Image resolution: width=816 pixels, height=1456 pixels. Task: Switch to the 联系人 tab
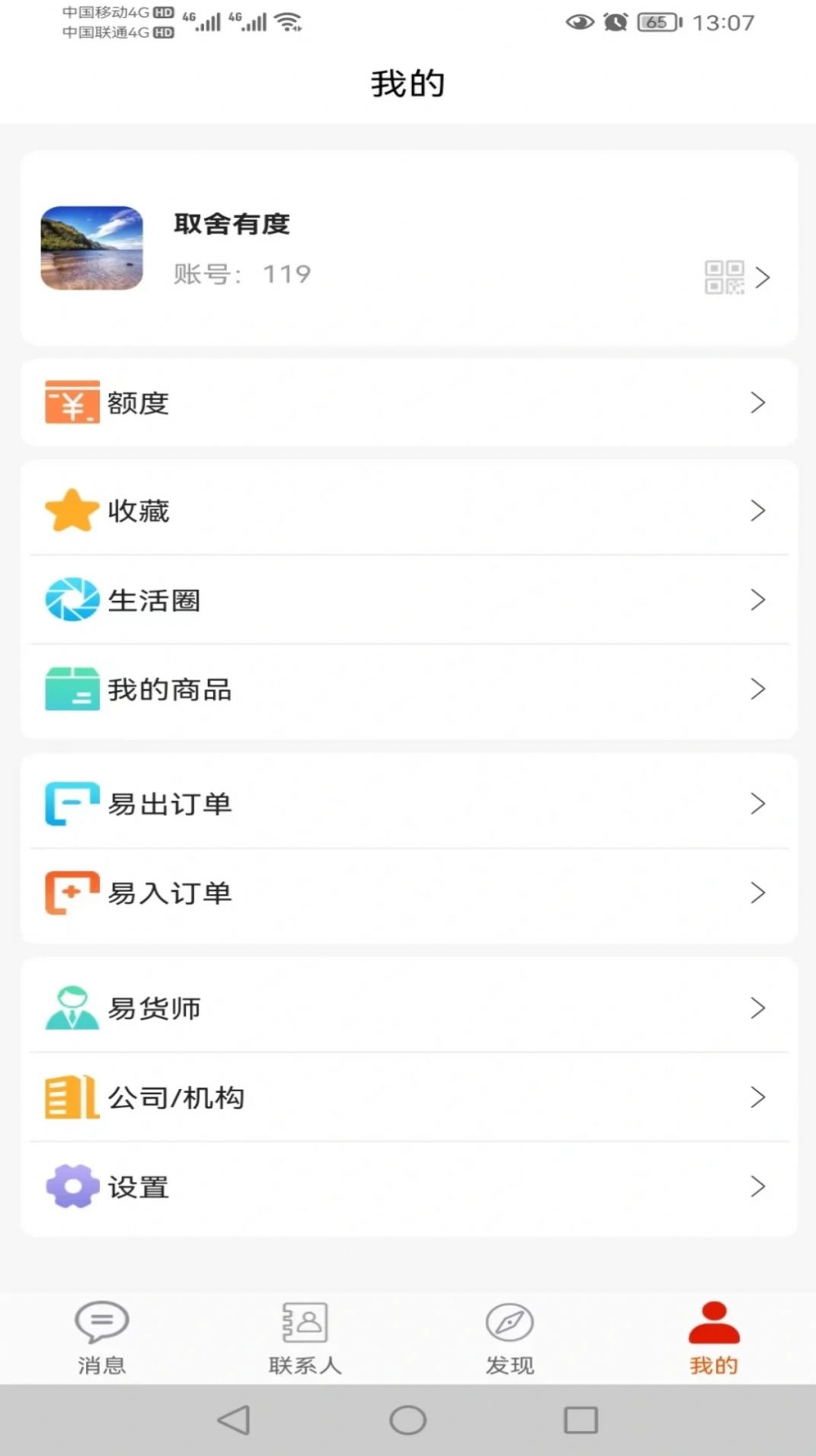pyautogui.click(x=304, y=1339)
